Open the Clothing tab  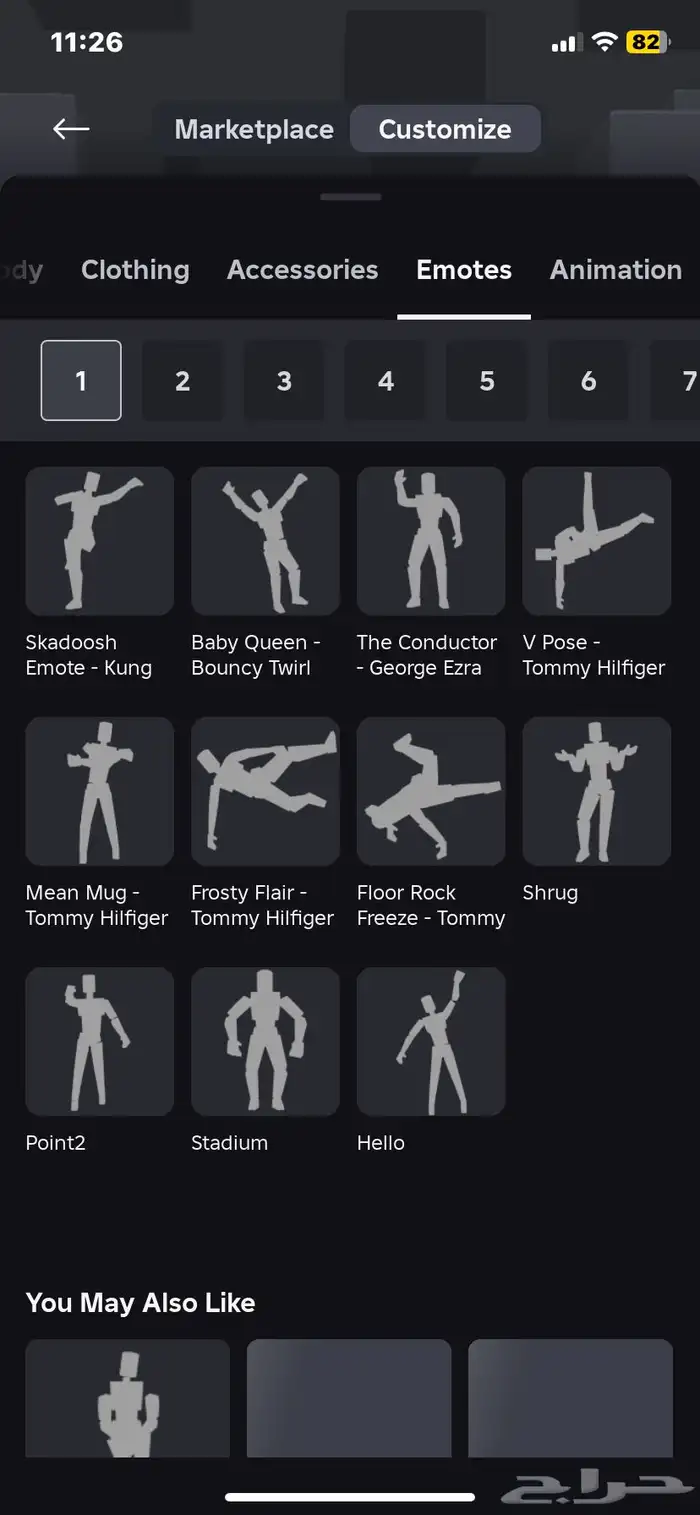pyautogui.click(x=135, y=270)
